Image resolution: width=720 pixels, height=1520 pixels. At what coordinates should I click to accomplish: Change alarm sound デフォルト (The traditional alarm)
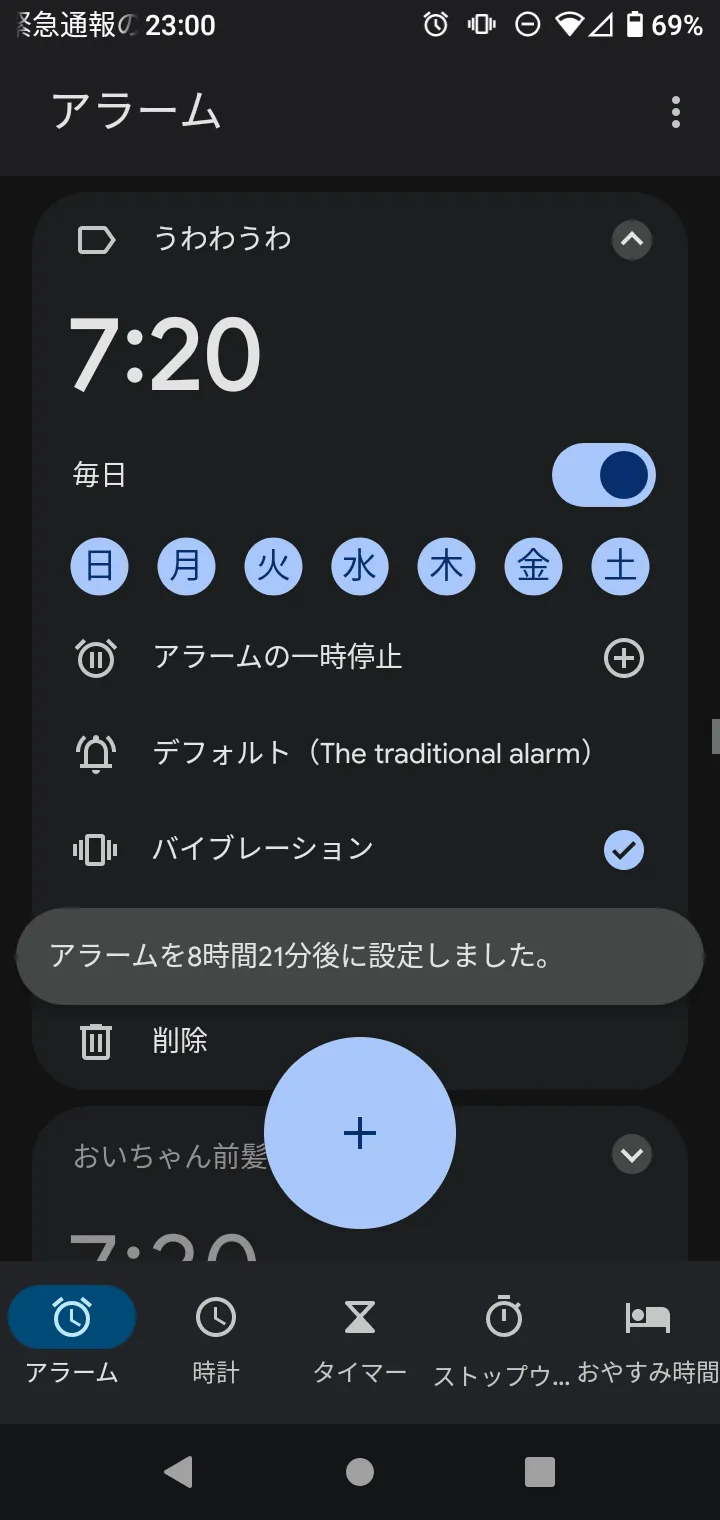pyautogui.click(x=360, y=753)
